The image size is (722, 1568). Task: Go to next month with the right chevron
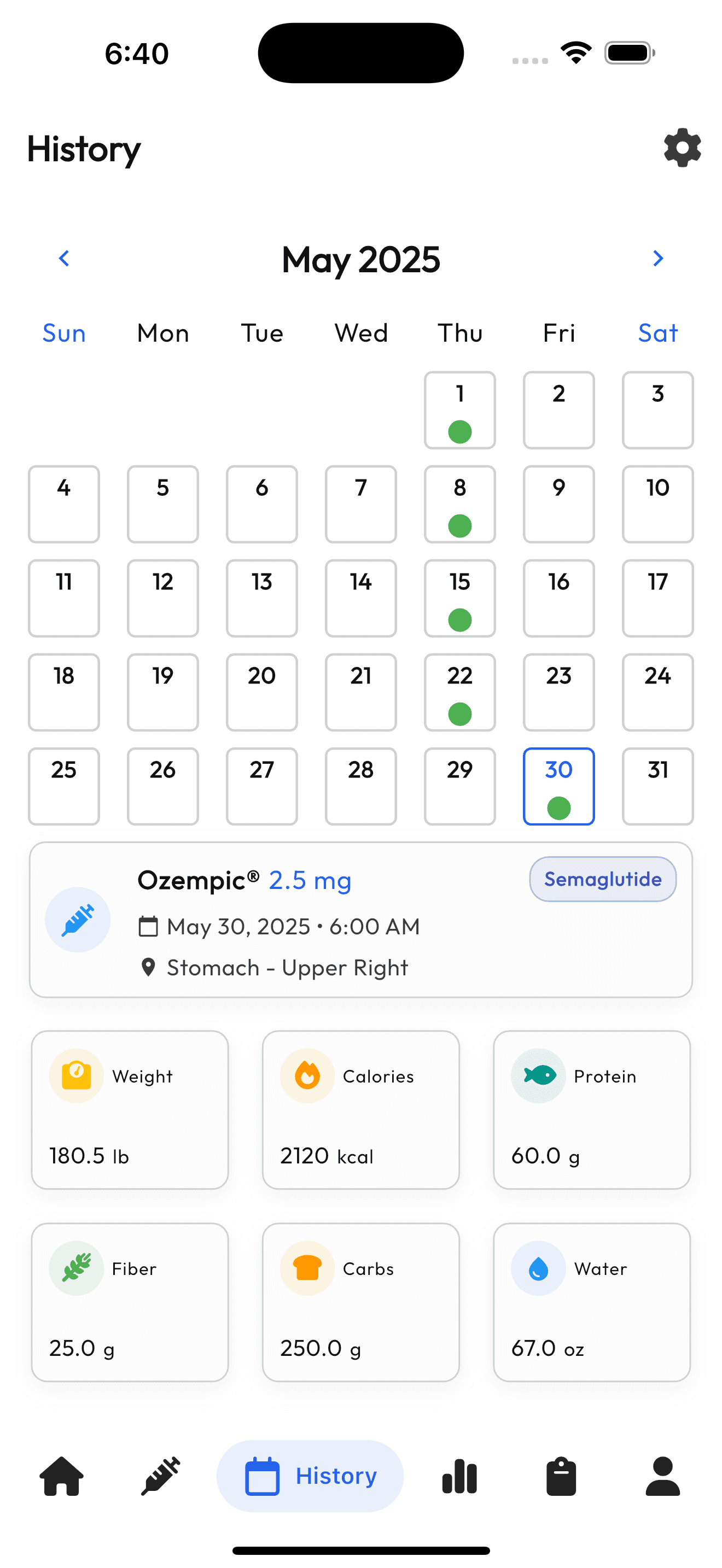[x=657, y=258]
